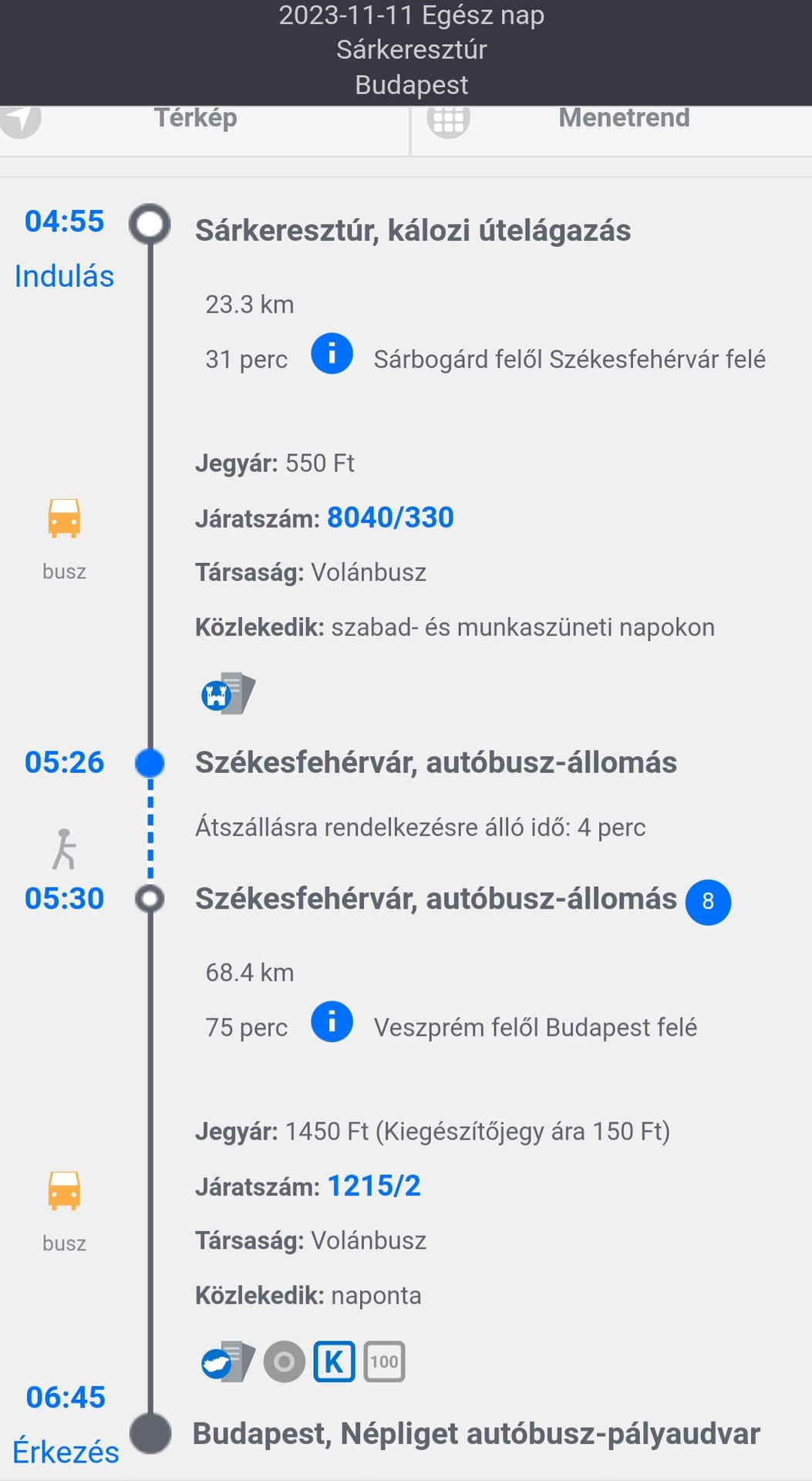Open route number 8040/330 details

[390, 518]
